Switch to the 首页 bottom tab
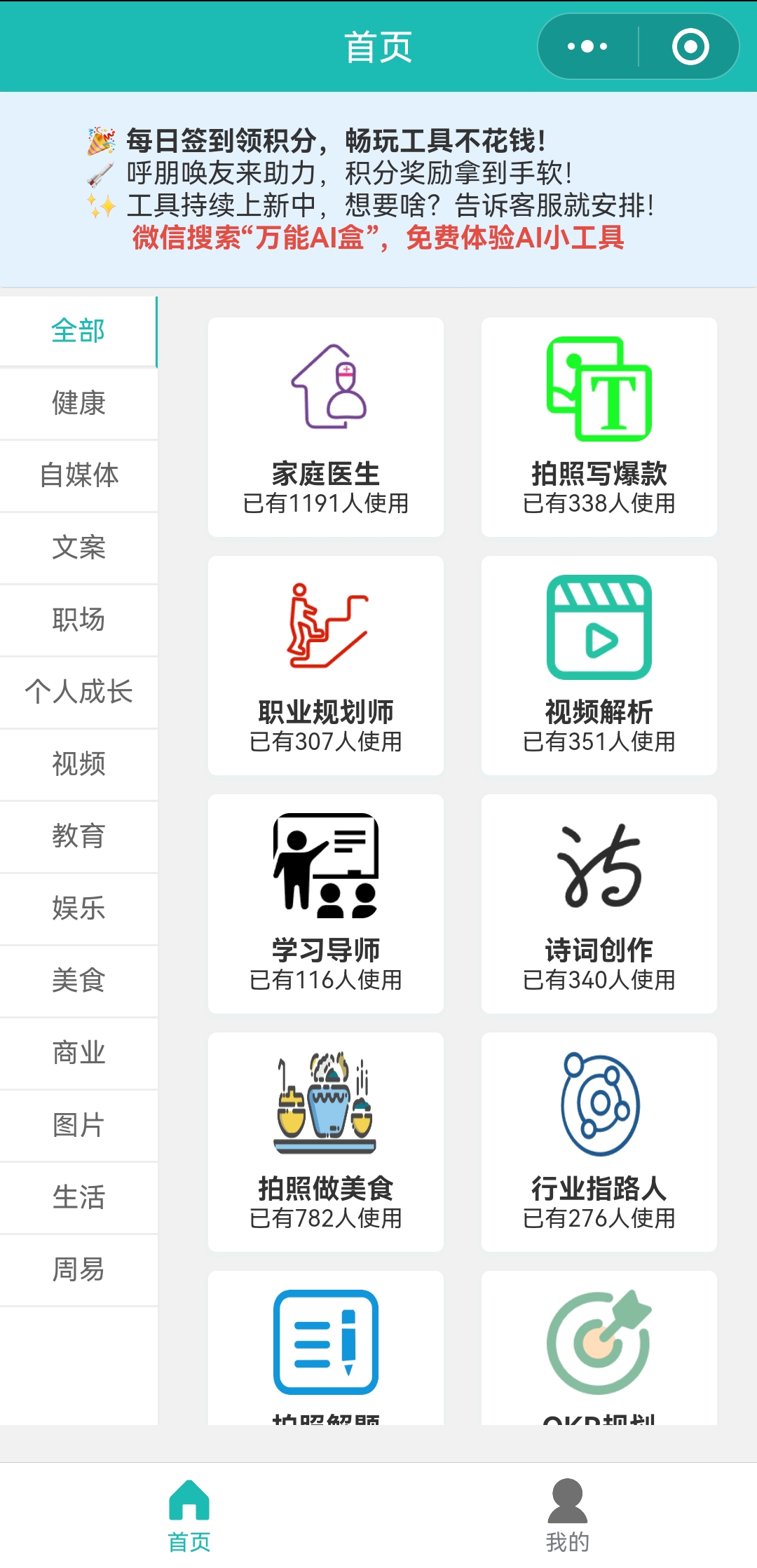Image resolution: width=757 pixels, height=1568 pixels. click(189, 1515)
